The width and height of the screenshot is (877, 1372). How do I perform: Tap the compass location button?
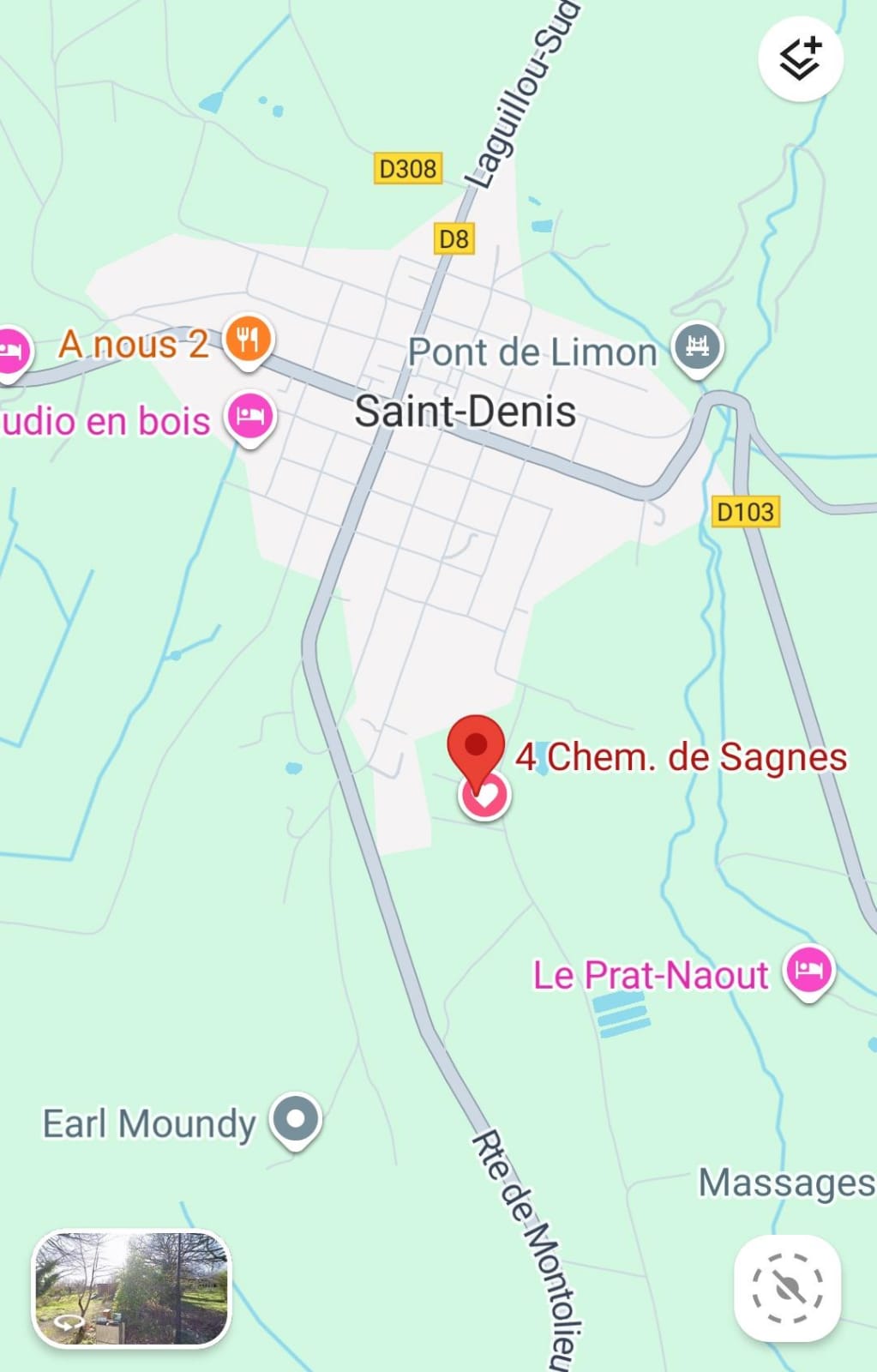point(787,1286)
